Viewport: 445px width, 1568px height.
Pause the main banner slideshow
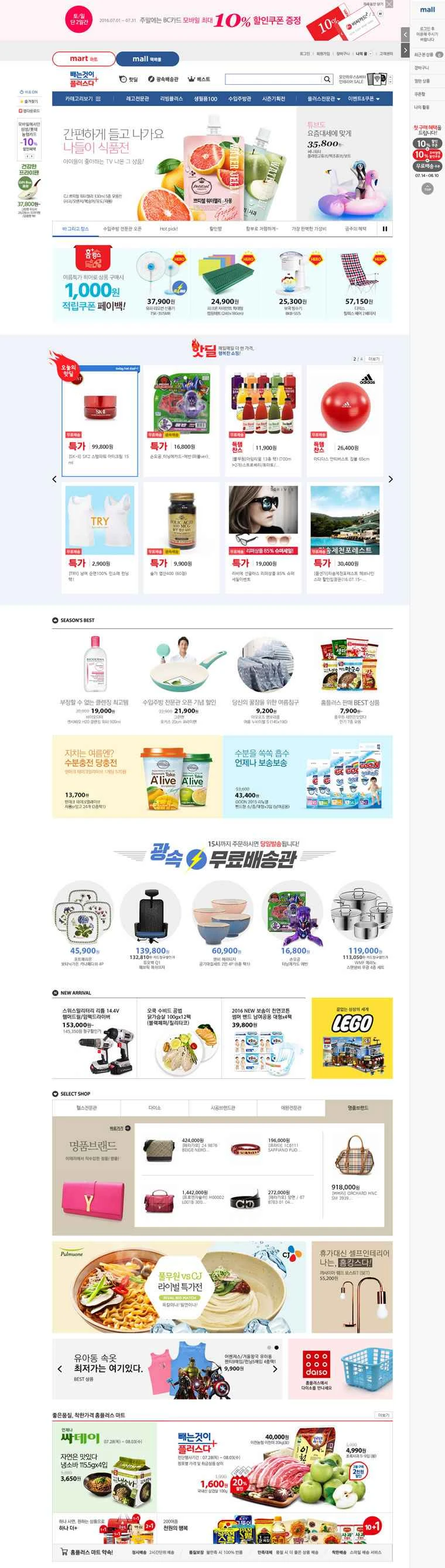[384, 229]
